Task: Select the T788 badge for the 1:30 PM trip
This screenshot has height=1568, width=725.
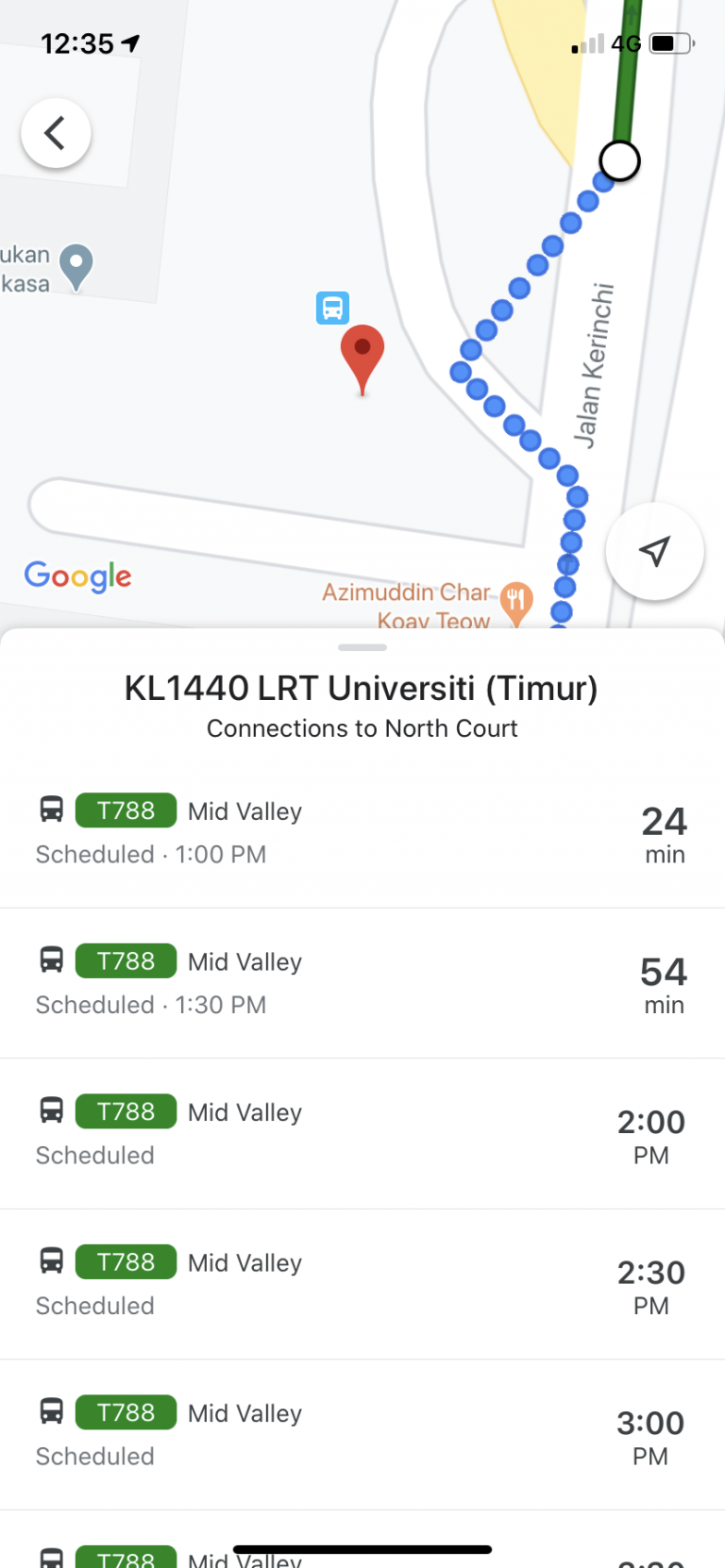Action: [x=126, y=960]
